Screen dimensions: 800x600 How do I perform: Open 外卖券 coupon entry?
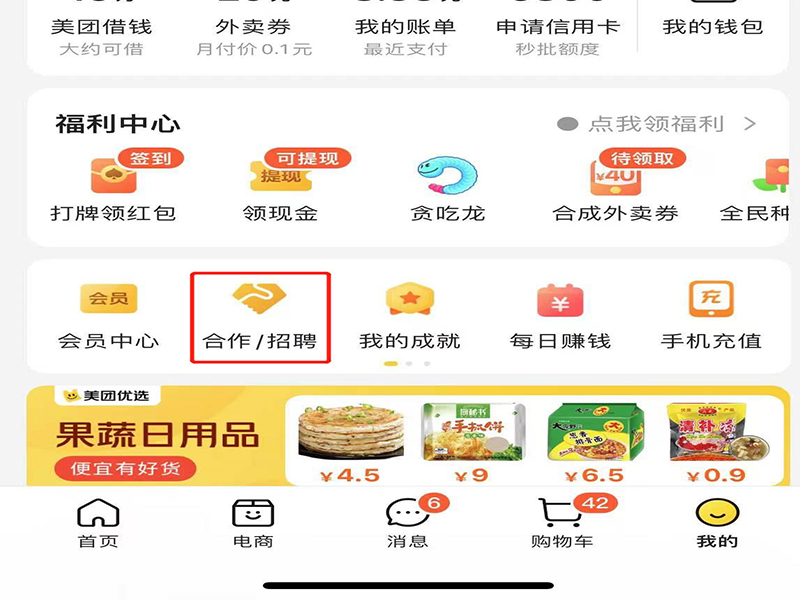[x=252, y=35]
